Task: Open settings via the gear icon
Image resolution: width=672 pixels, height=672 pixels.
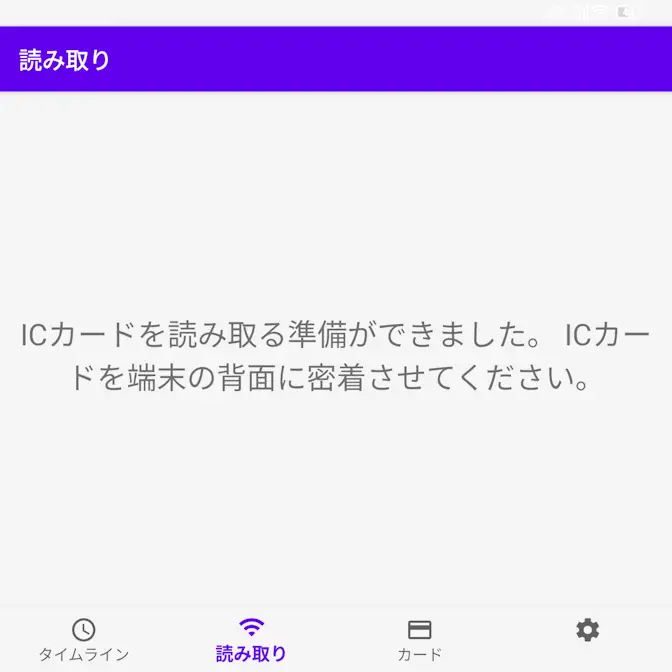Action: click(x=588, y=631)
